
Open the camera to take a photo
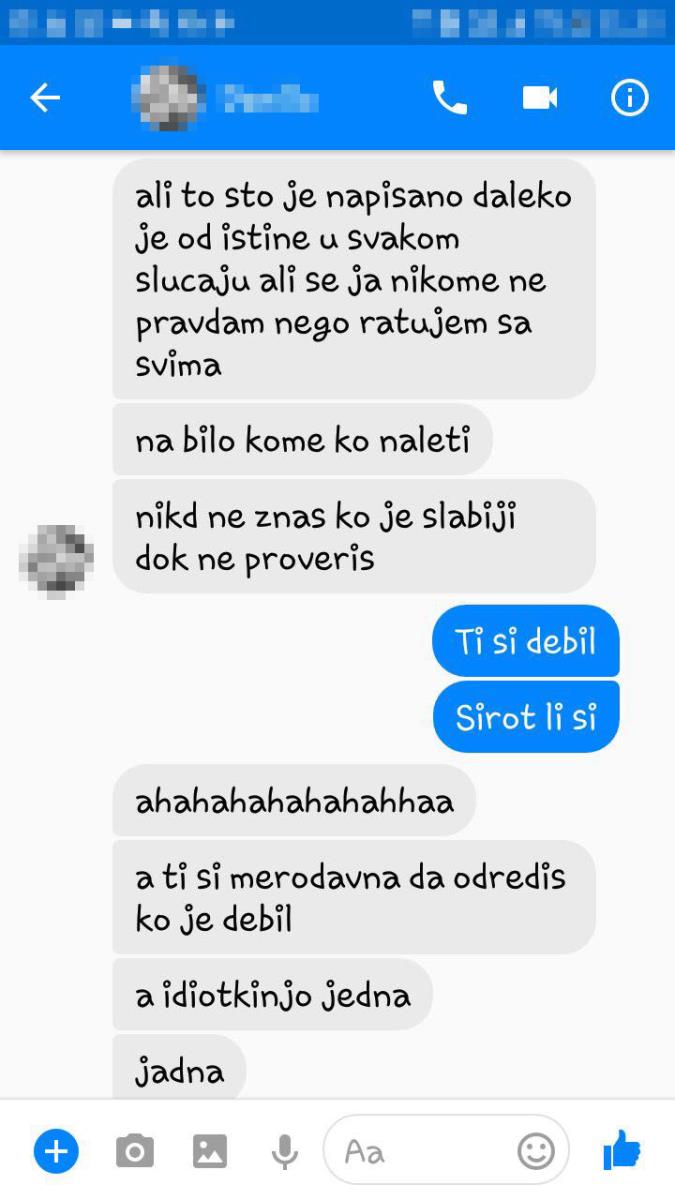[x=134, y=1152]
